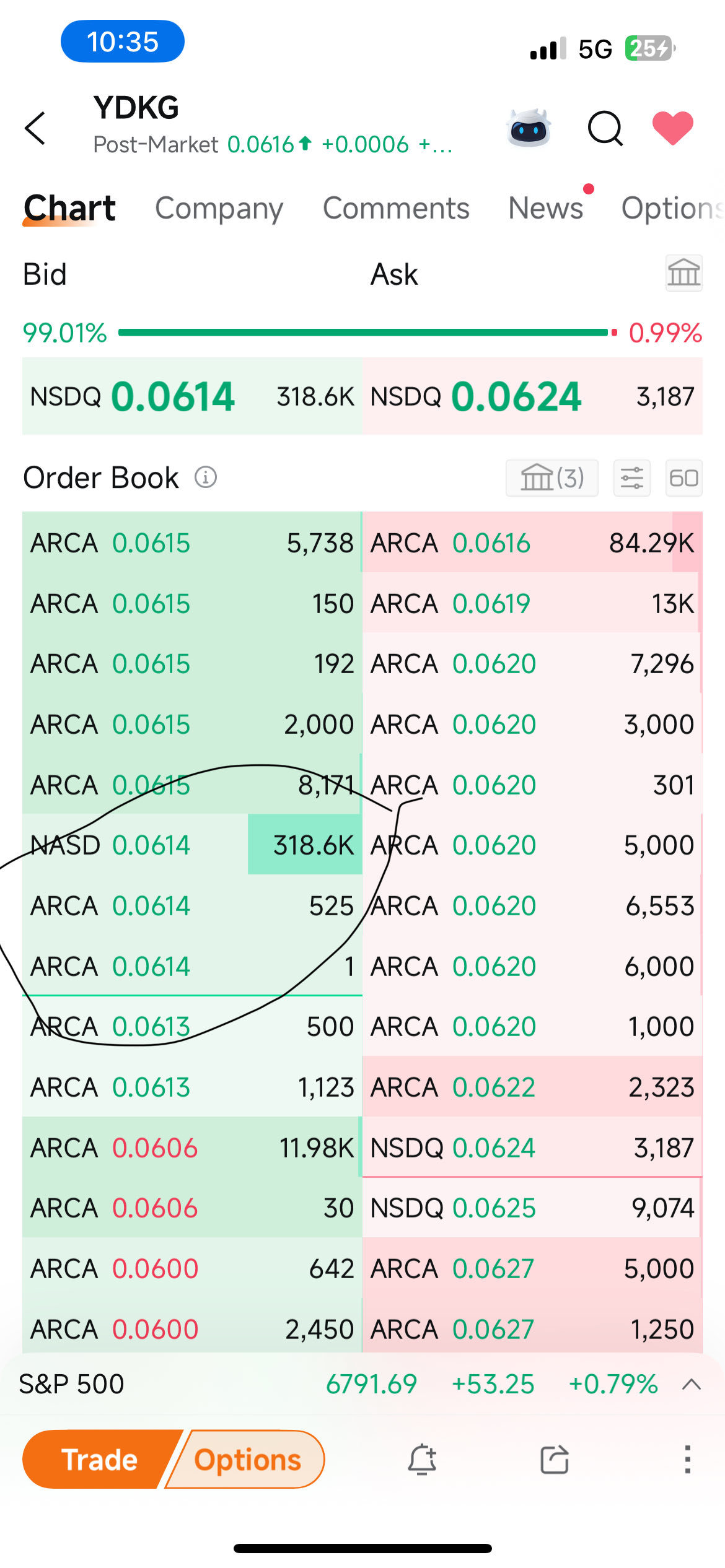Share this stock page

pyautogui.click(x=555, y=1460)
